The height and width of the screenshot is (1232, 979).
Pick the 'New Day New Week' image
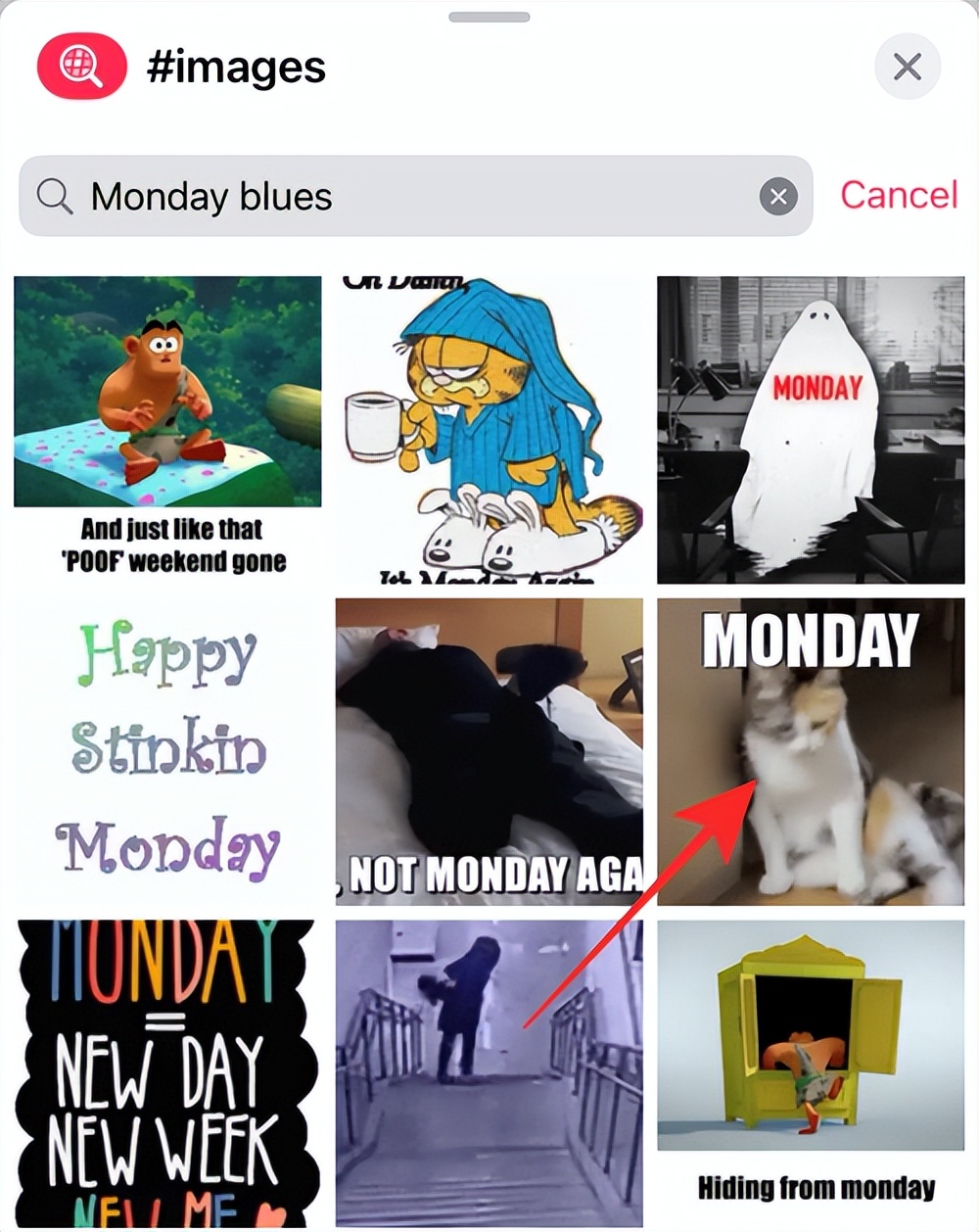[167, 1072]
